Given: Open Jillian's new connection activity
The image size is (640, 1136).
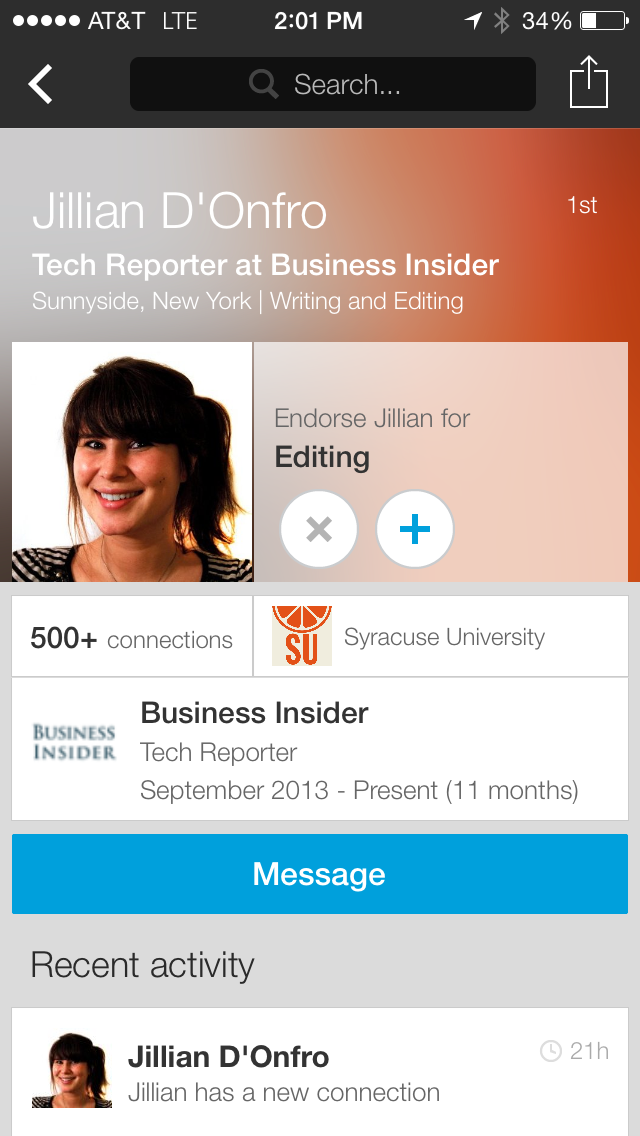Looking at the screenshot, I should [x=320, y=1072].
